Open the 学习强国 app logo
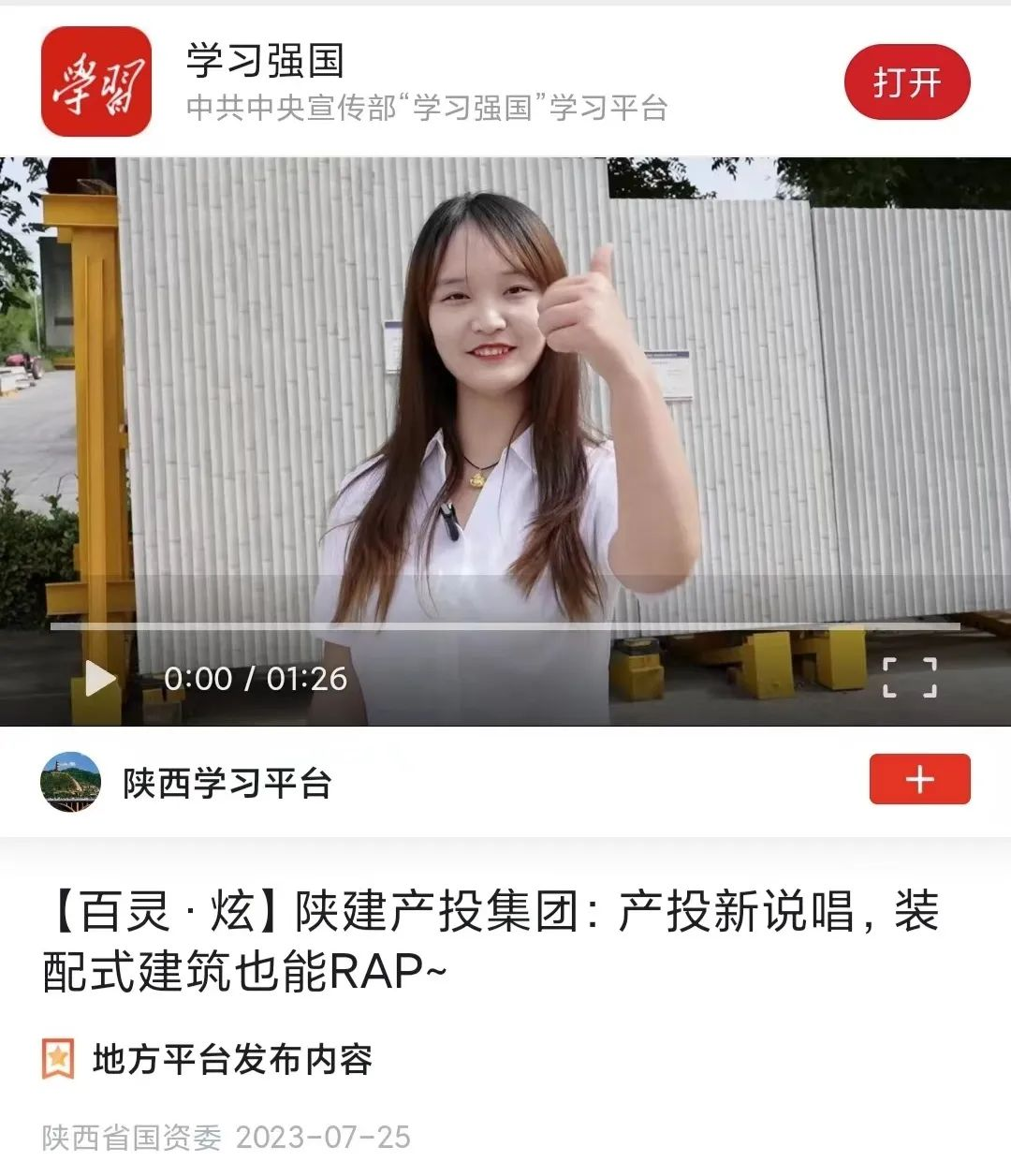 96,81
